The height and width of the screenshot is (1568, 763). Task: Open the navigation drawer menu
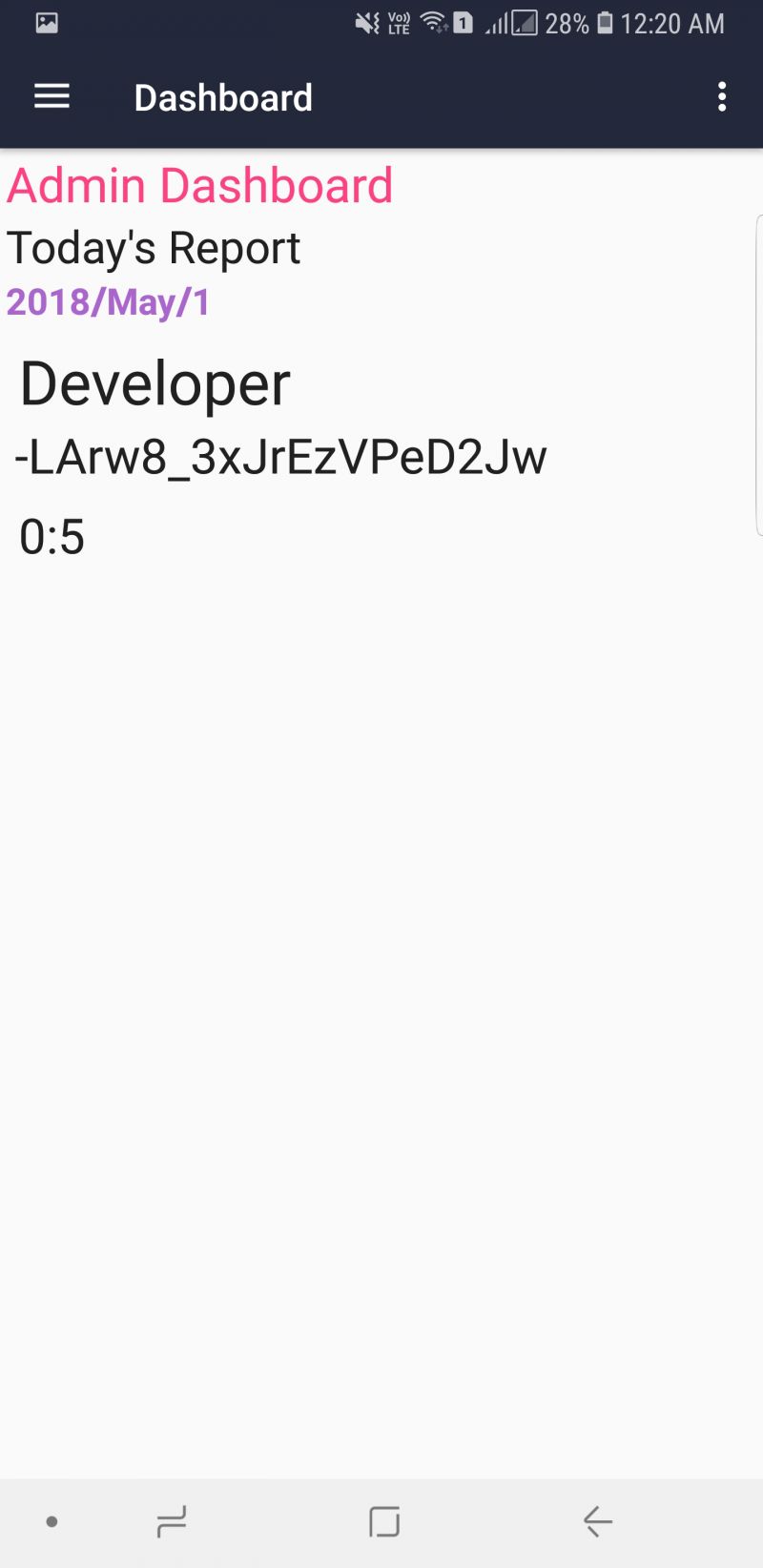[x=52, y=96]
